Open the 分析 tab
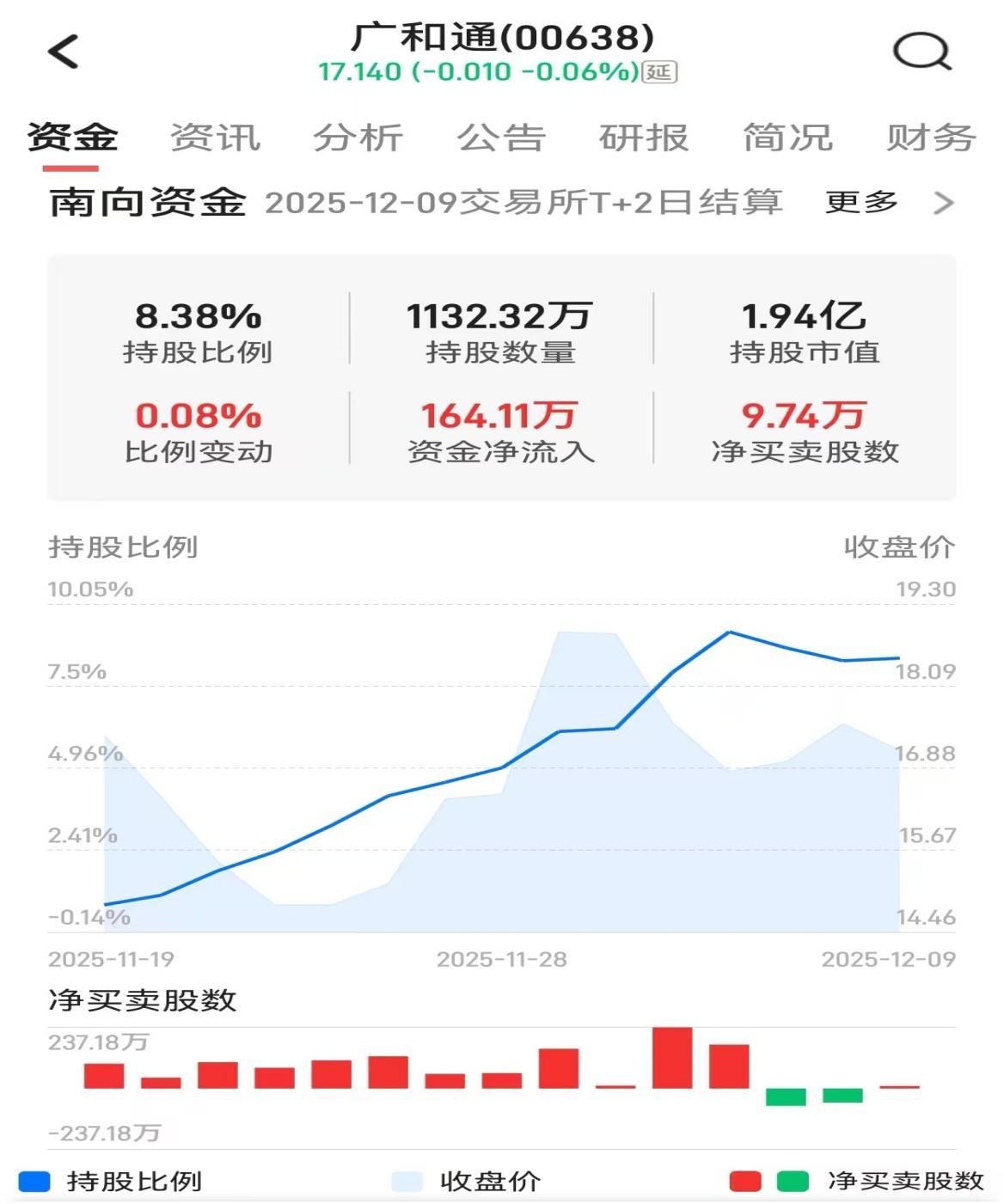 358,138
